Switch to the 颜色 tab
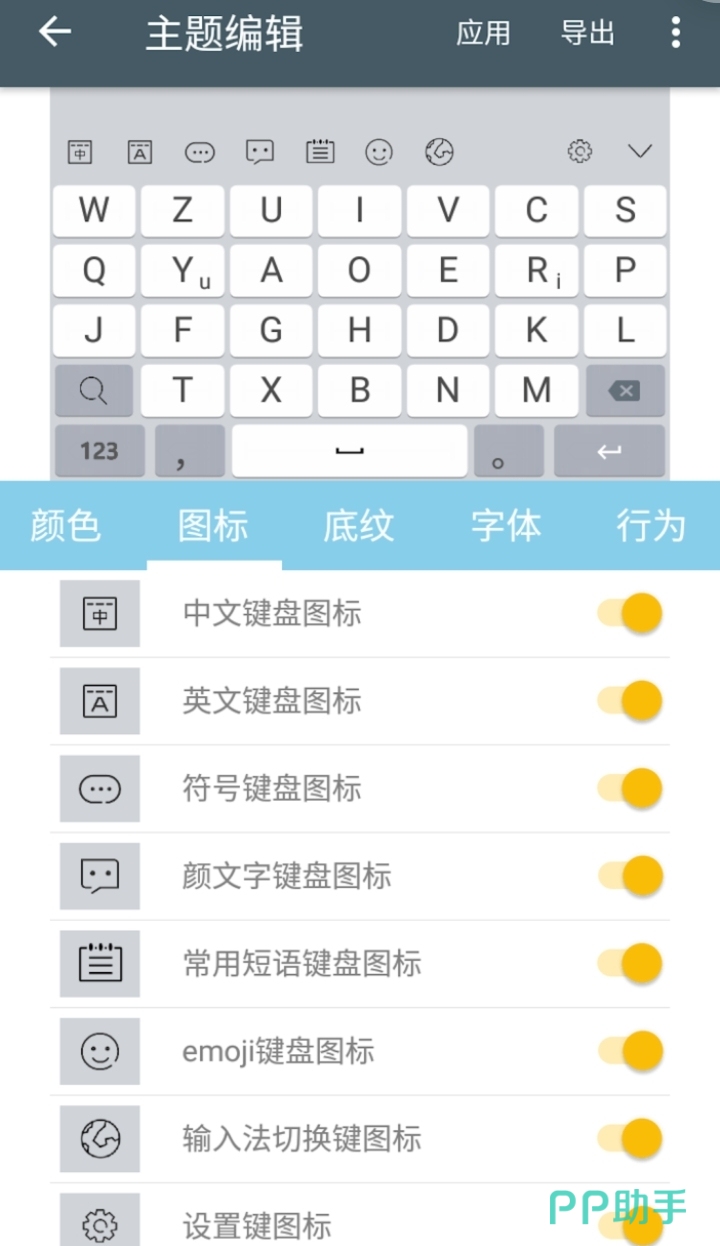 66,526
